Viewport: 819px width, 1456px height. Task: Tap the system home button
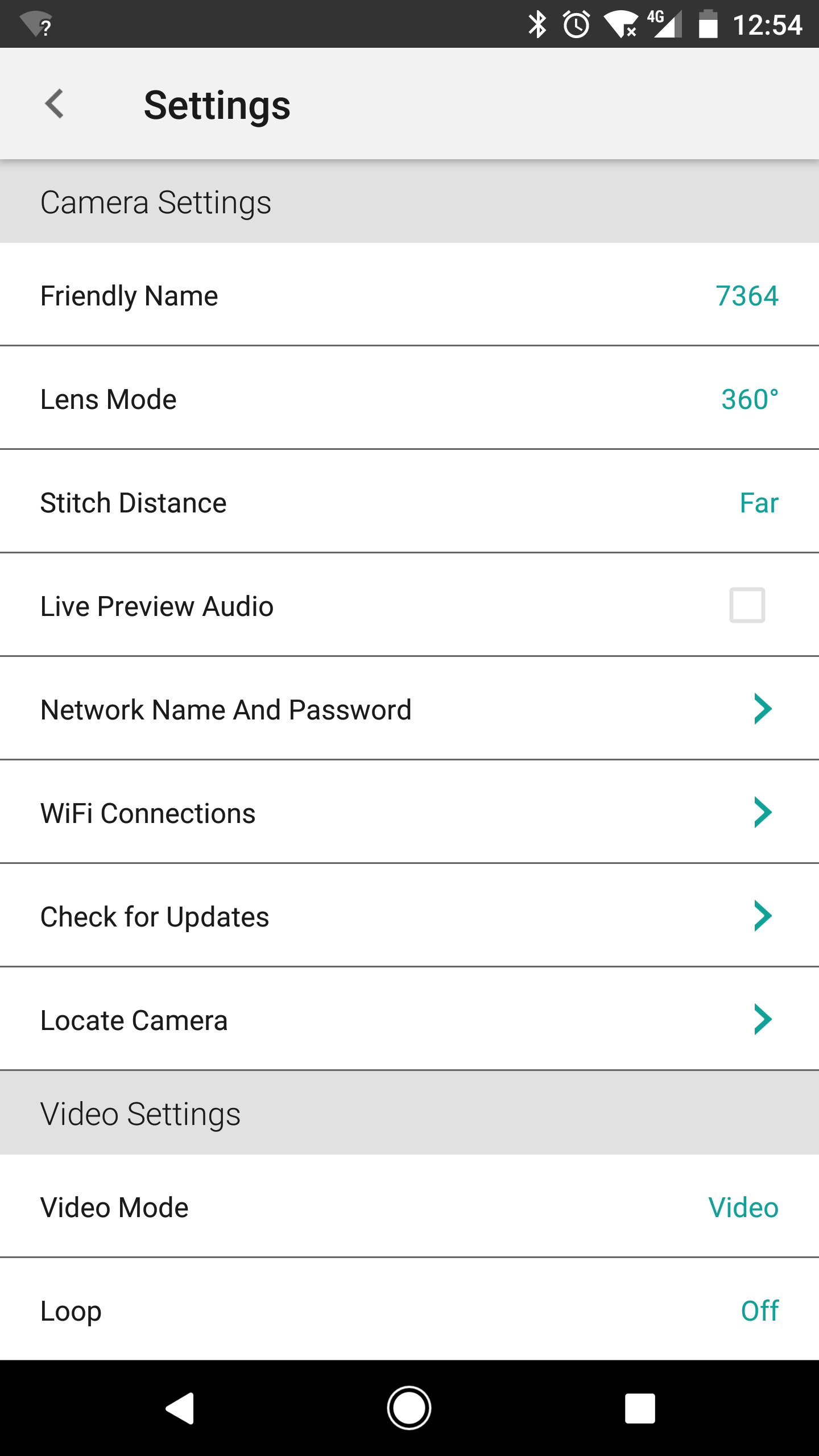click(x=409, y=1408)
